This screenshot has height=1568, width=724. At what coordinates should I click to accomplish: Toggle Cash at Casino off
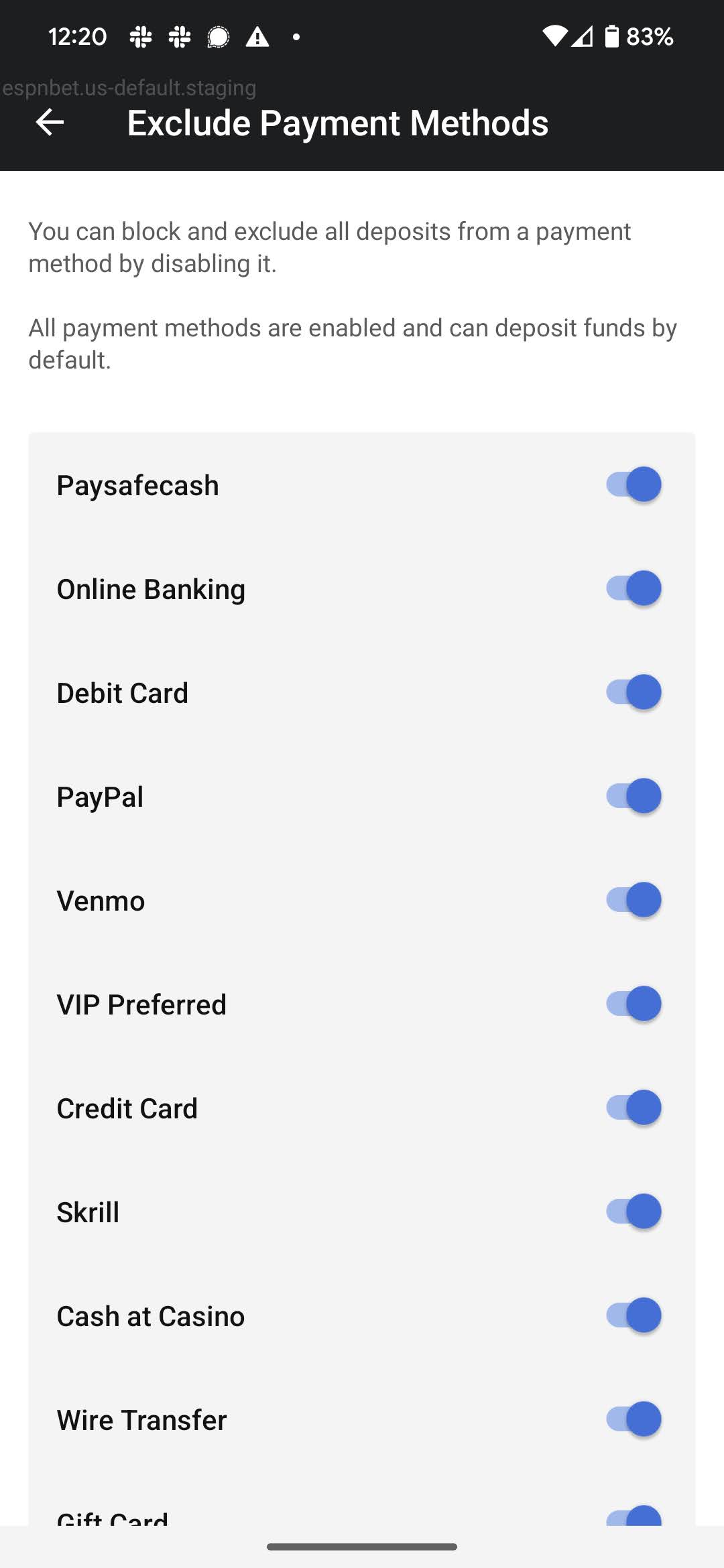pyautogui.click(x=633, y=1315)
